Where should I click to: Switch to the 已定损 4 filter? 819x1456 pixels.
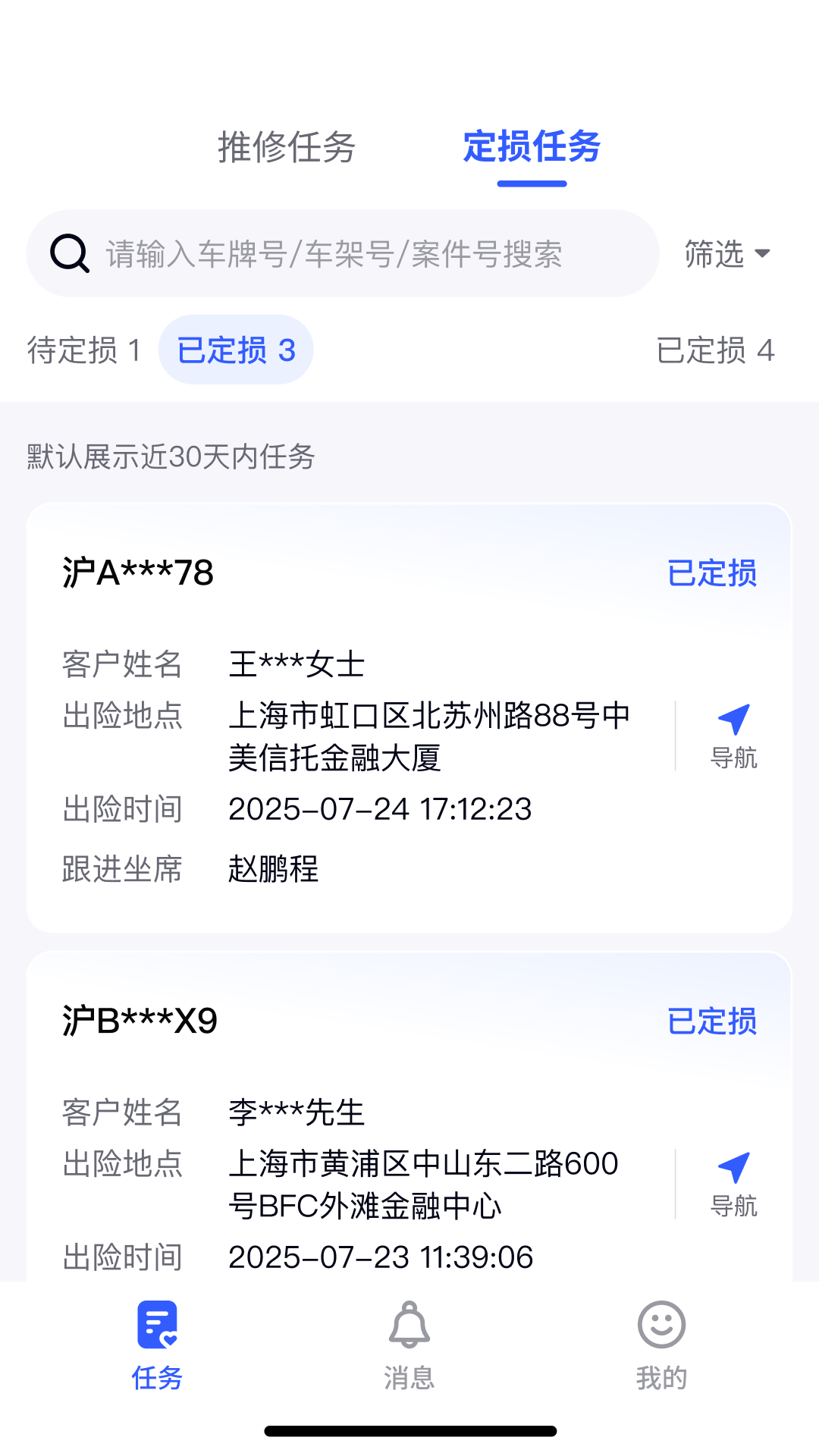click(714, 350)
